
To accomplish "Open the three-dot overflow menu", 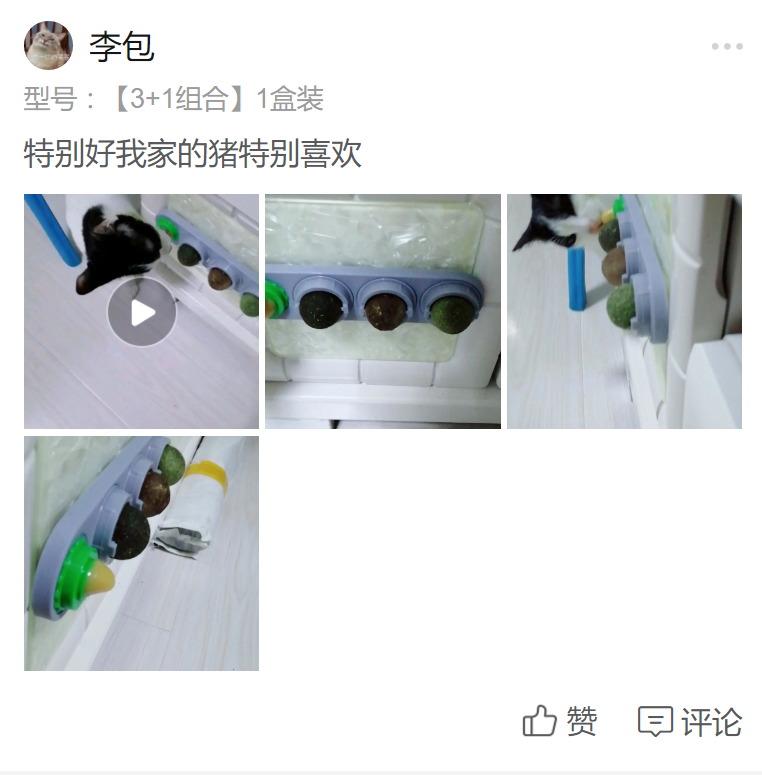I will 727,46.
